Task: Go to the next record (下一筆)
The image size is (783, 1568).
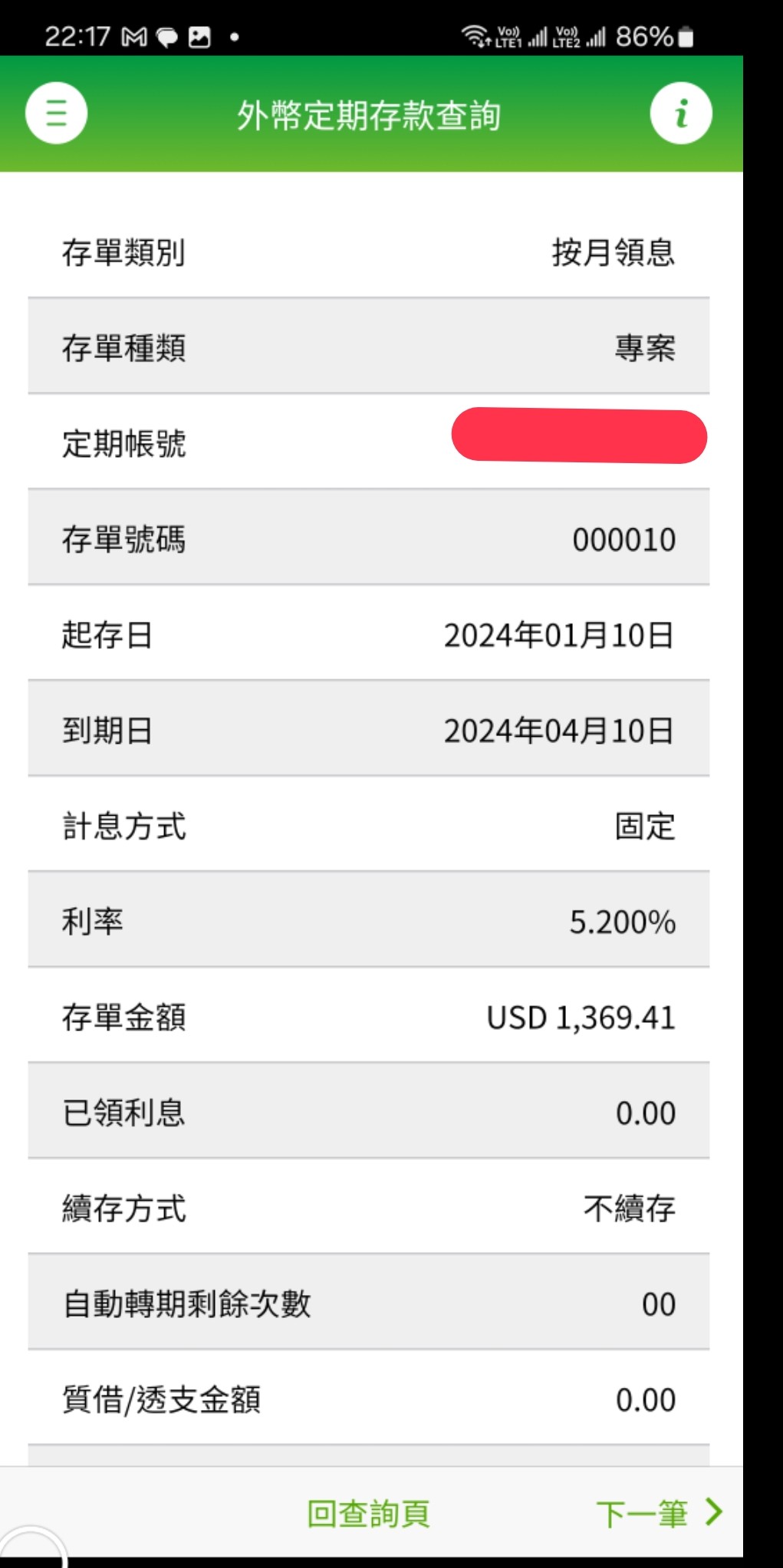Action: click(x=658, y=1514)
